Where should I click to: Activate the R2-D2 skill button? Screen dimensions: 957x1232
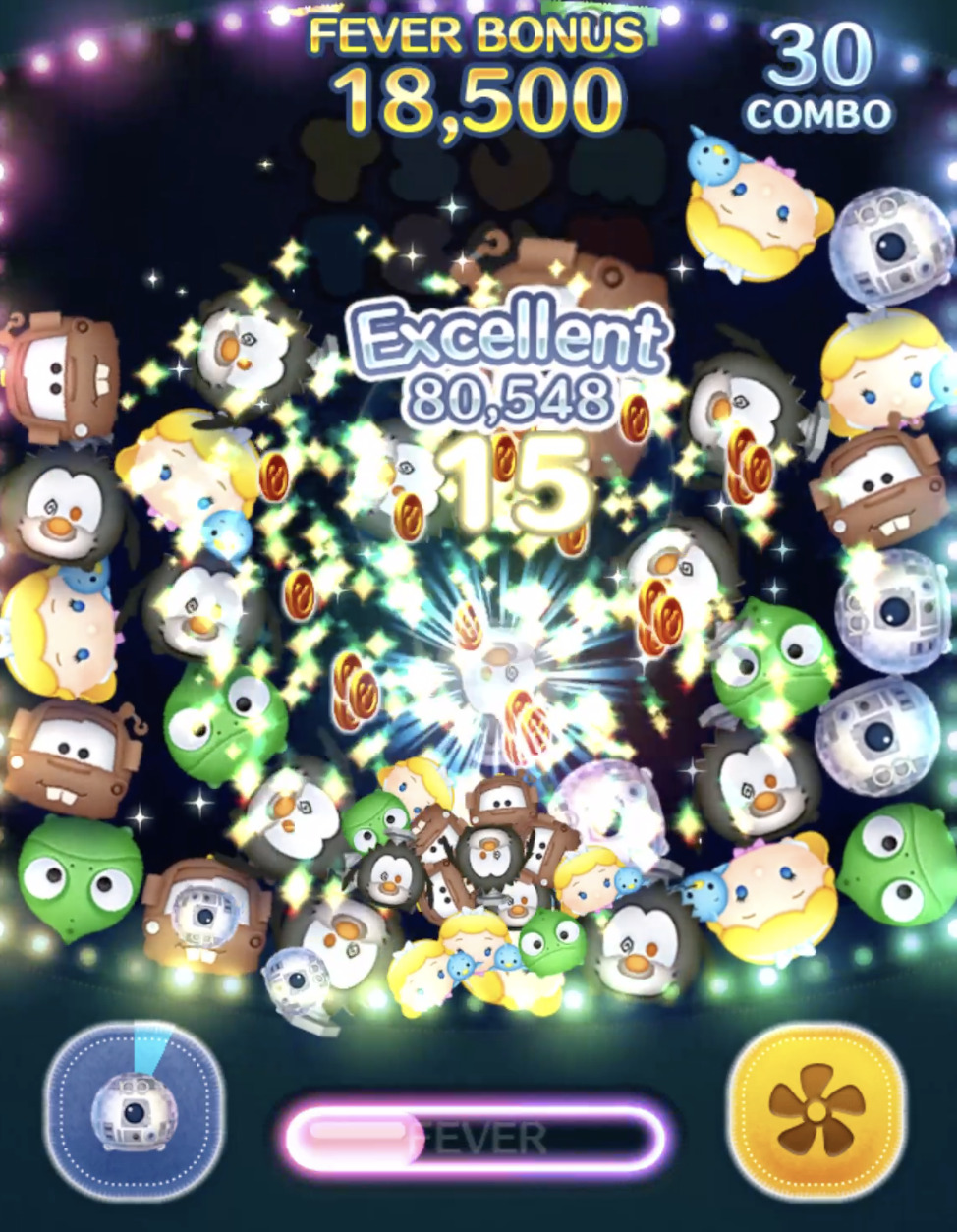(134, 1110)
